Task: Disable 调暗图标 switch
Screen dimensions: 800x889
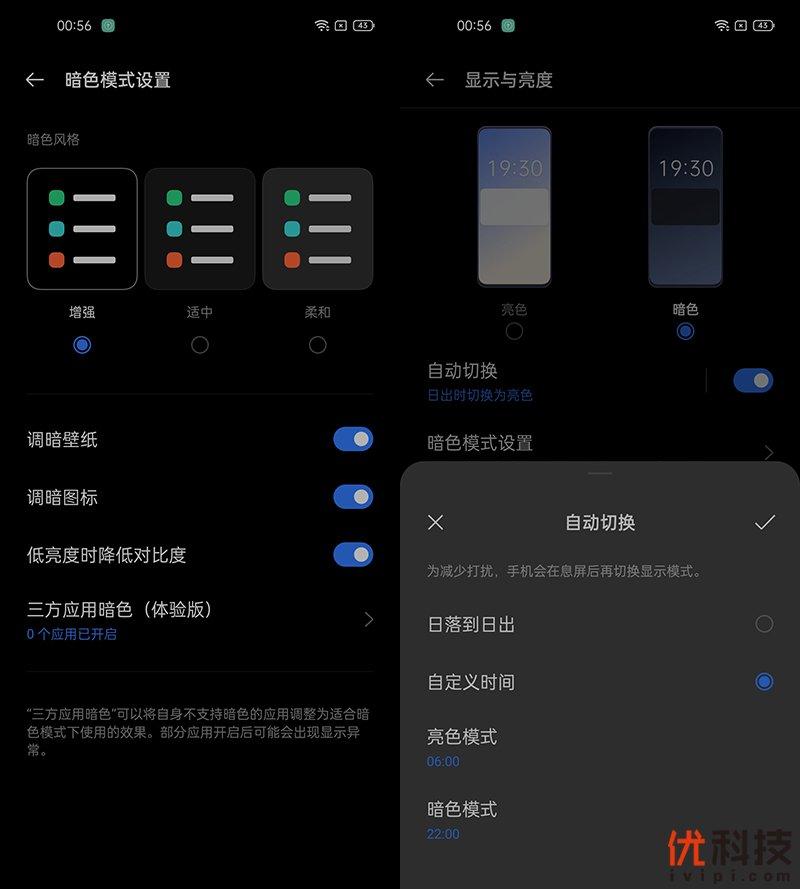Action: (x=352, y=497)
